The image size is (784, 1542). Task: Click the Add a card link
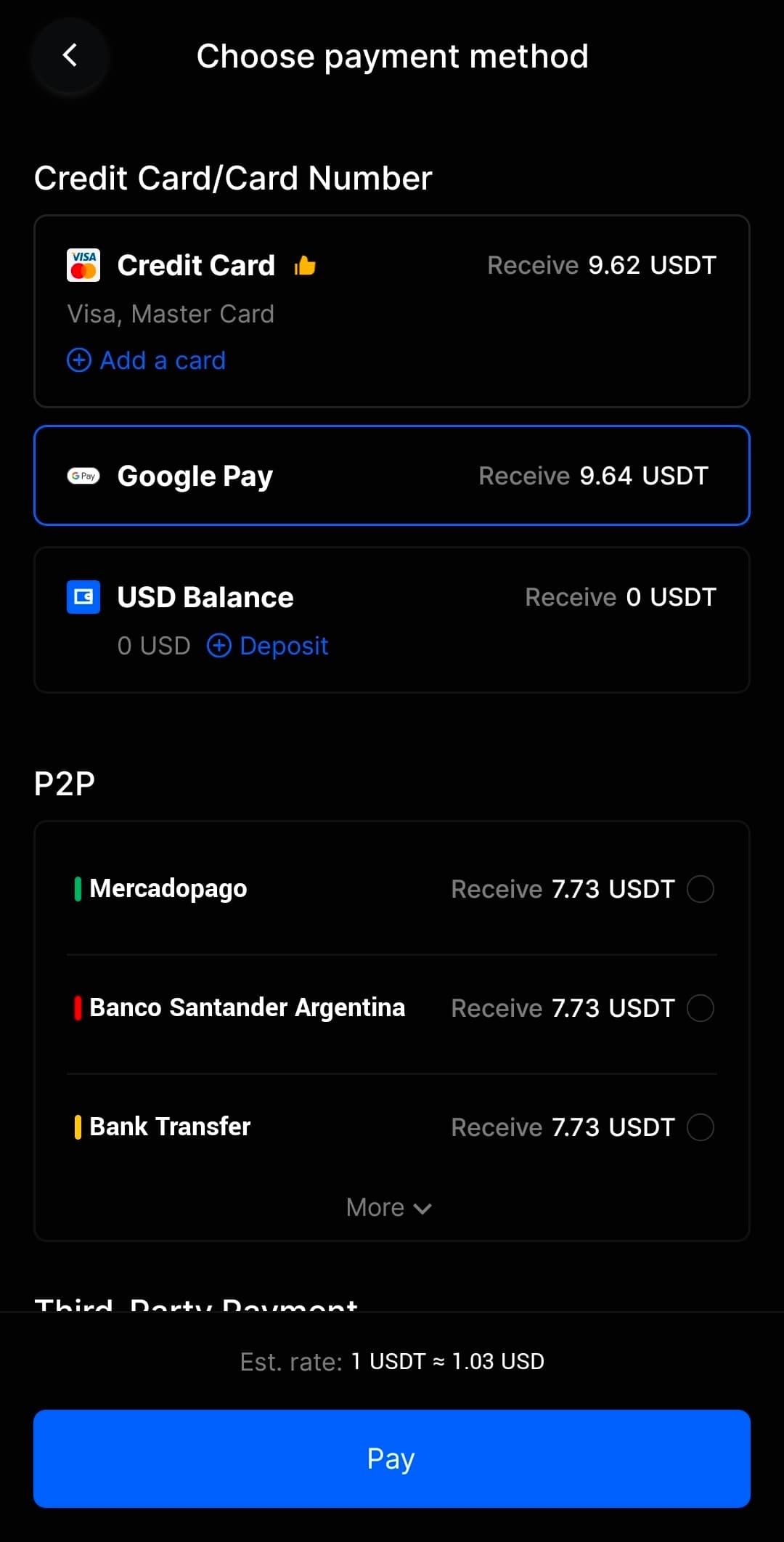pyautogui.click(x=163, y=360)
